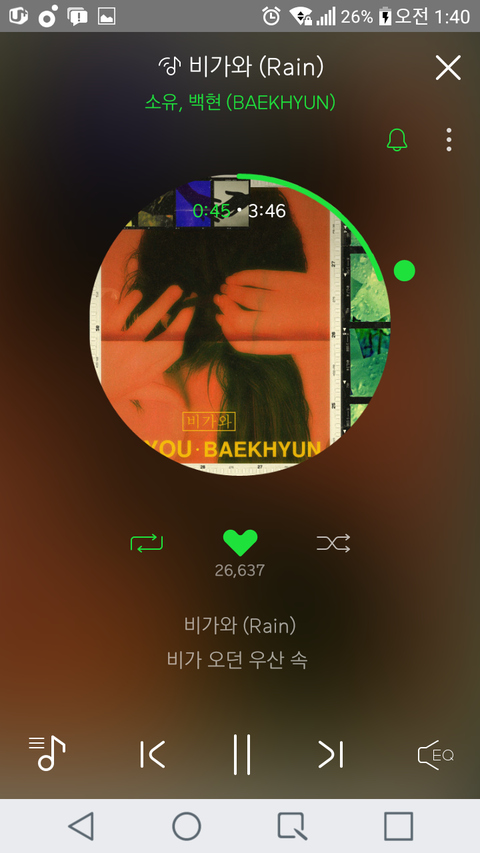Open artist 소유, 백현 (BAEKHYUN)
Image resolution: width=480 pixels, height=853 pixels.
240,102
